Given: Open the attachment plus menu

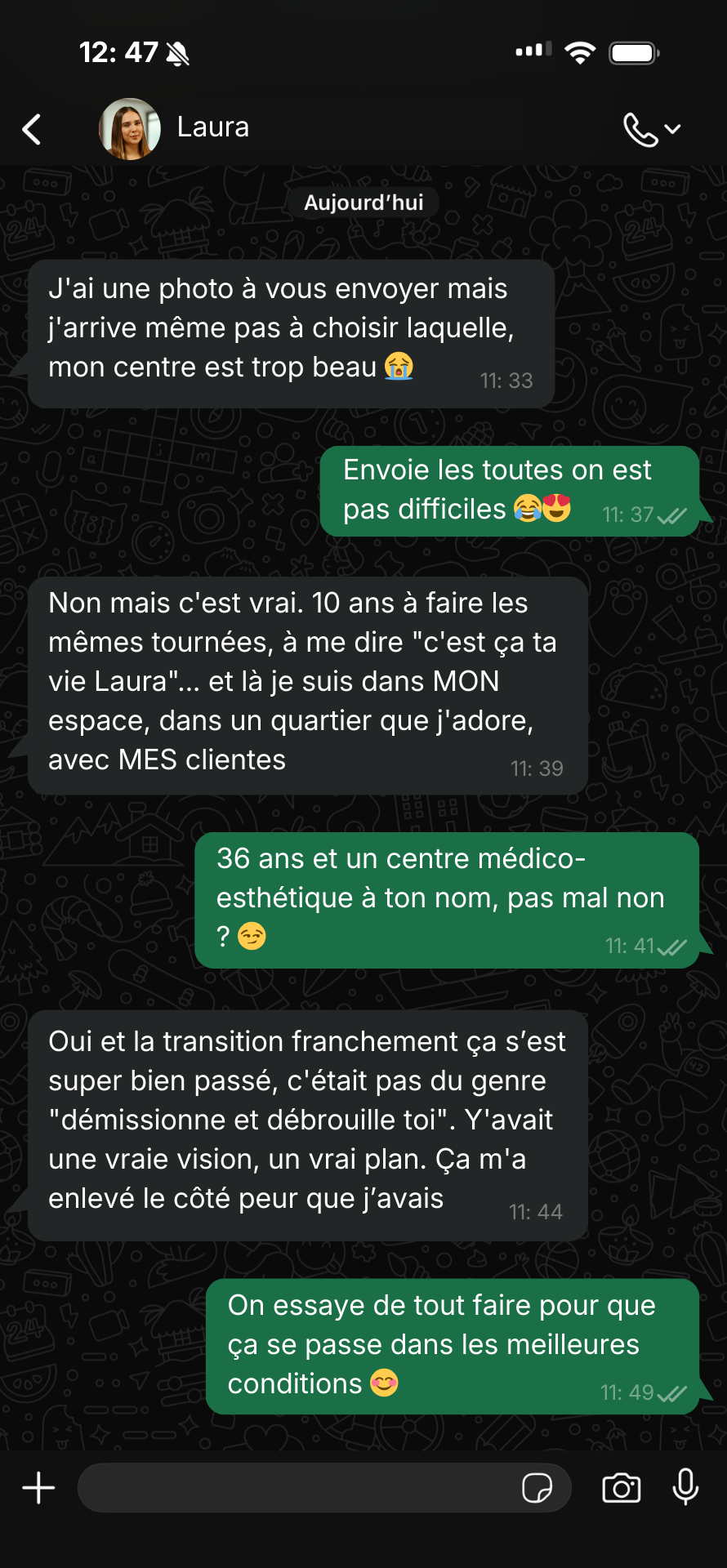Looking at the screenshot, I should [38, 1488].
